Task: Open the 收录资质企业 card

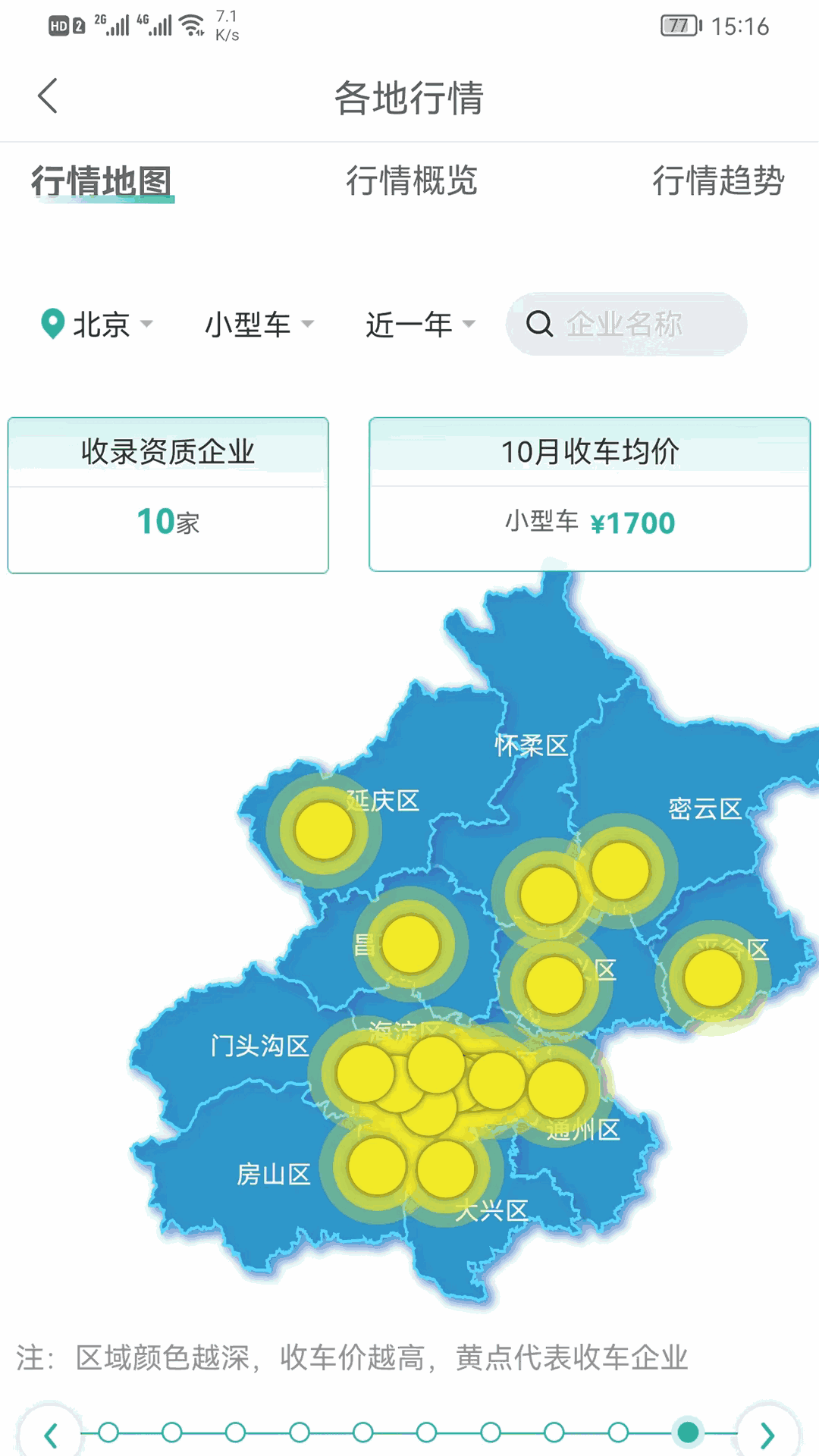Action: (168, 495)
